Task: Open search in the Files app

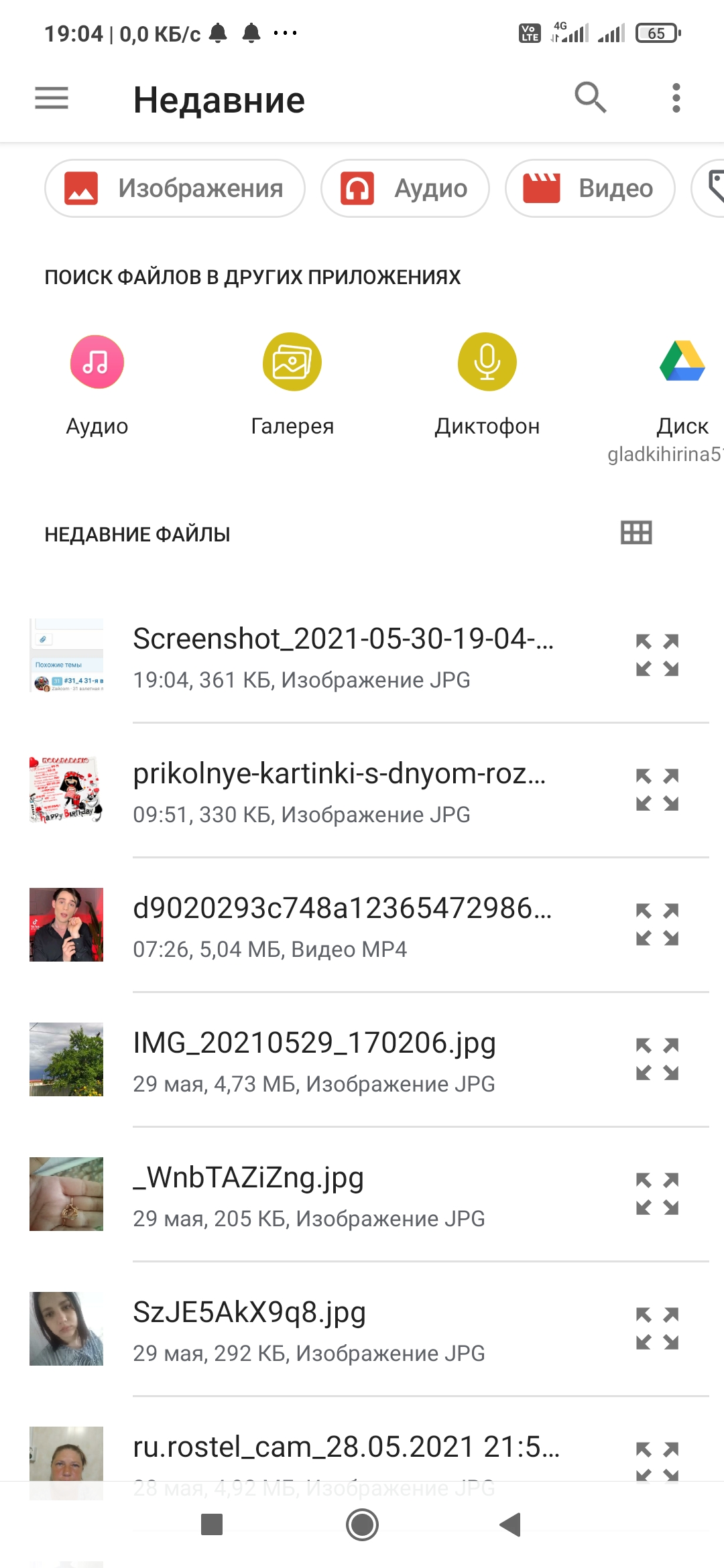Action: pyautogui.click(x=590, y=99)
